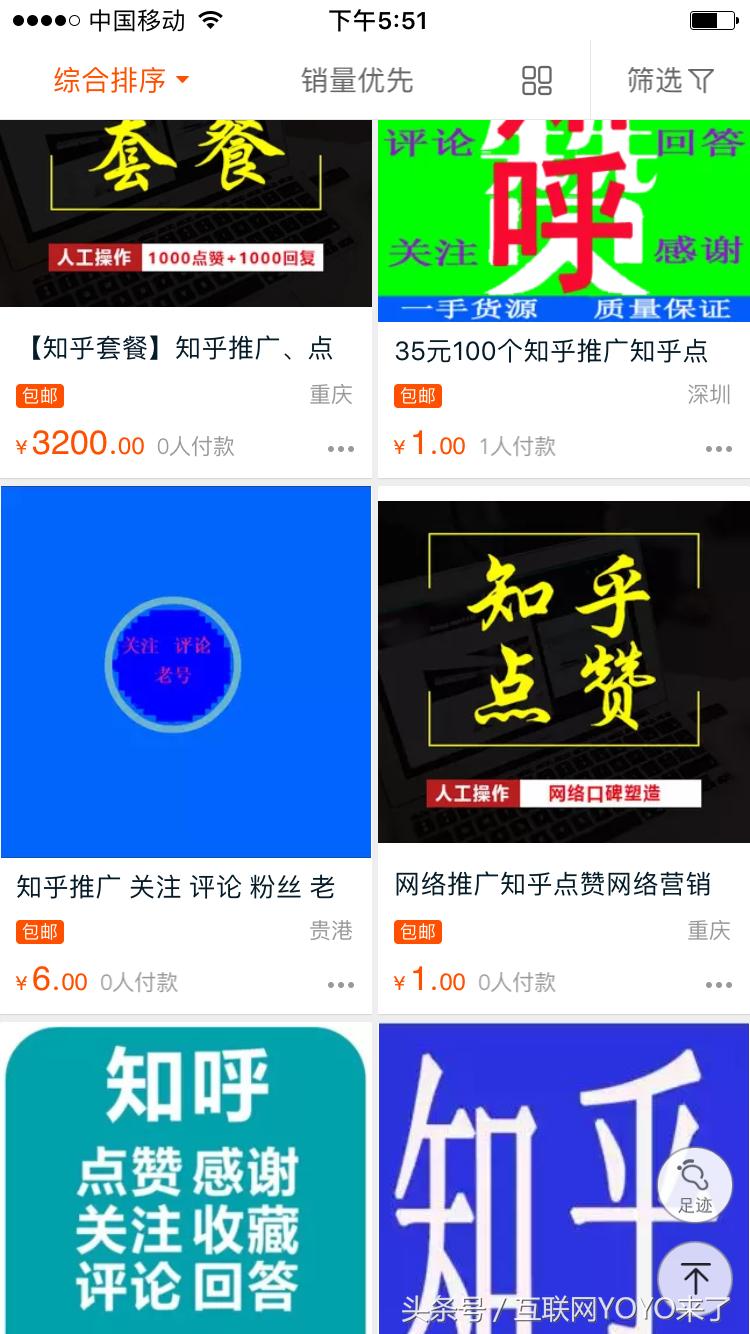Open more options on the ¥6.00 listing
This screenshot has width=750, height=1334.
pos(341,985)
